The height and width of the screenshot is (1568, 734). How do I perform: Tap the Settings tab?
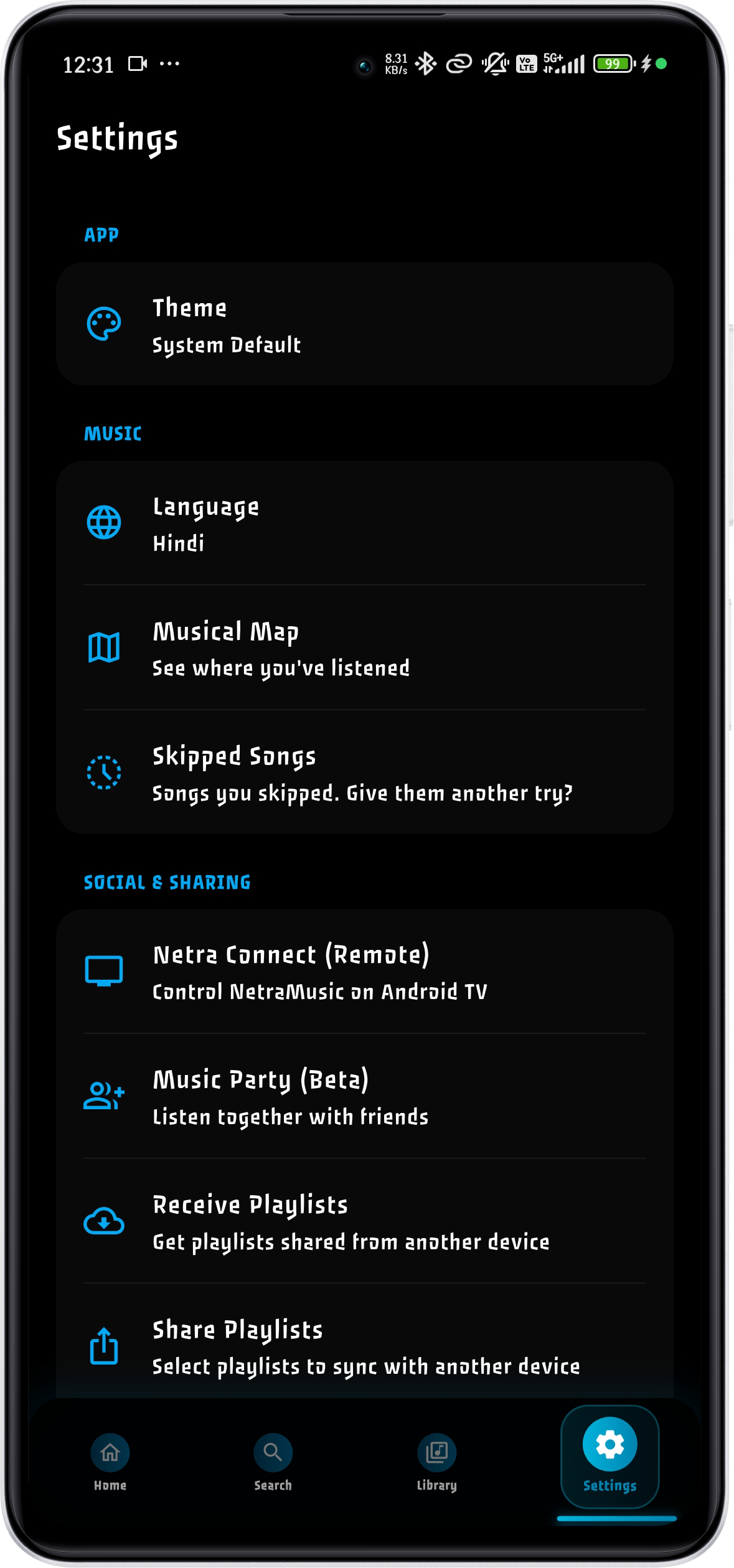[x=609, y=1458]
